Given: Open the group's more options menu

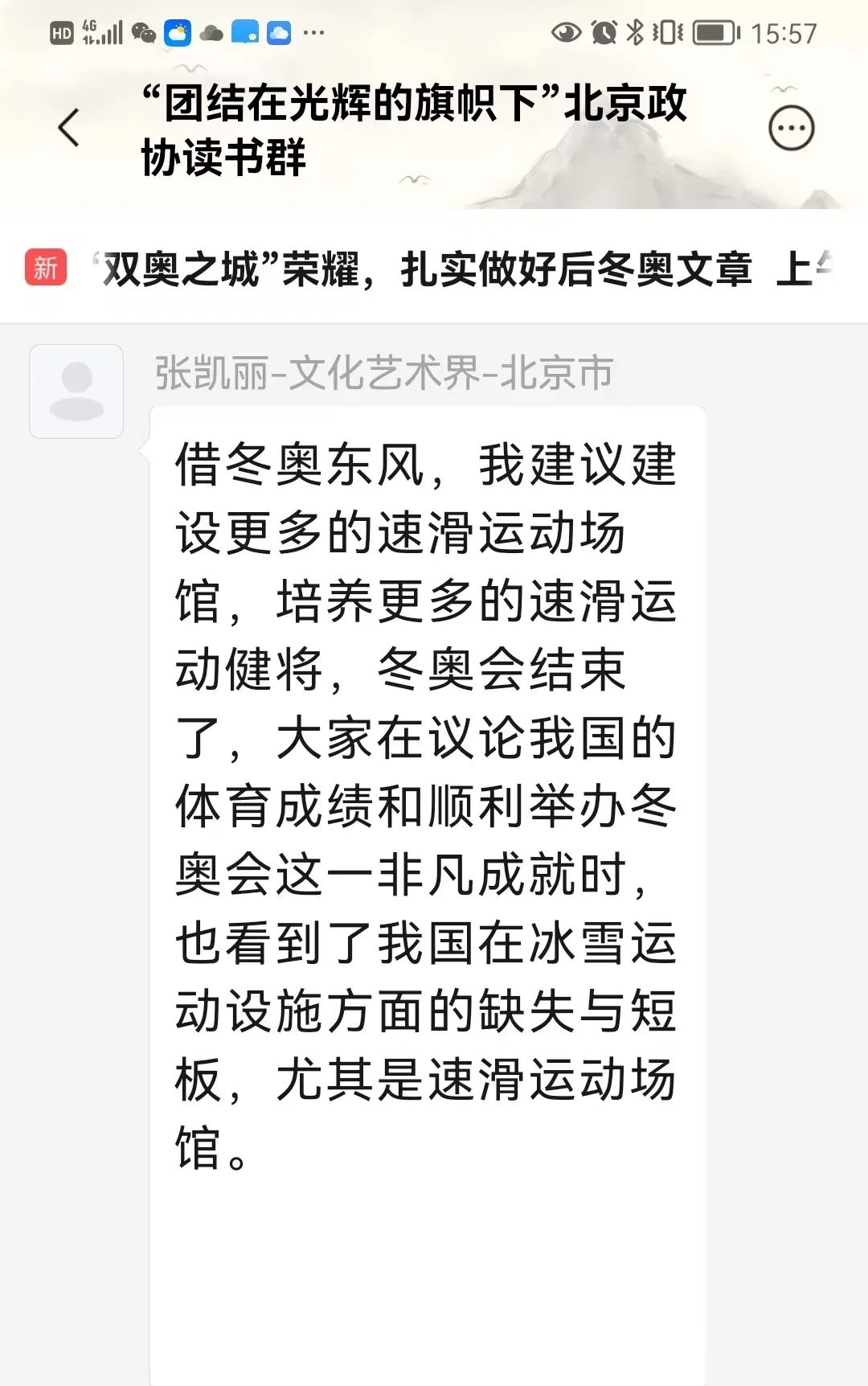Looking at the screenshot, I should 792,129.
